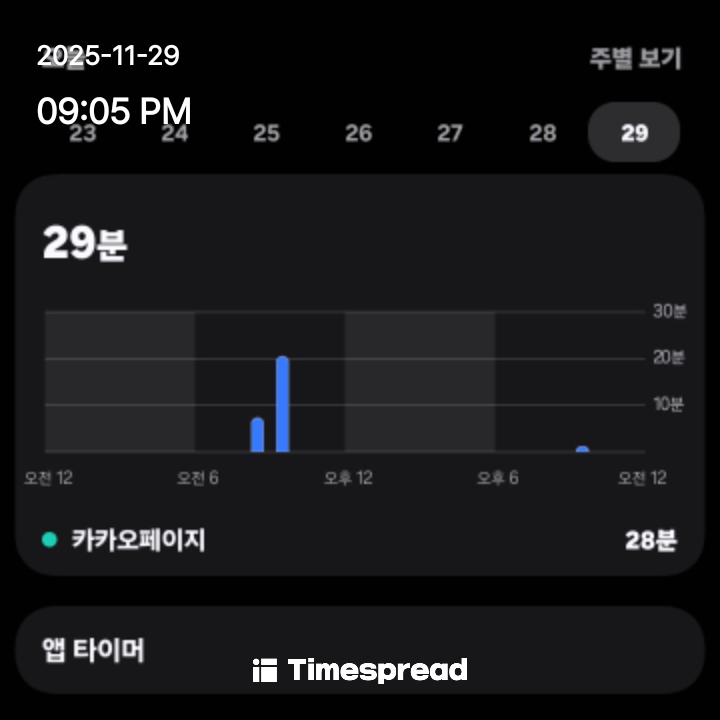Switch to weekly view (주별 보기)

click(x=634, y=58)
